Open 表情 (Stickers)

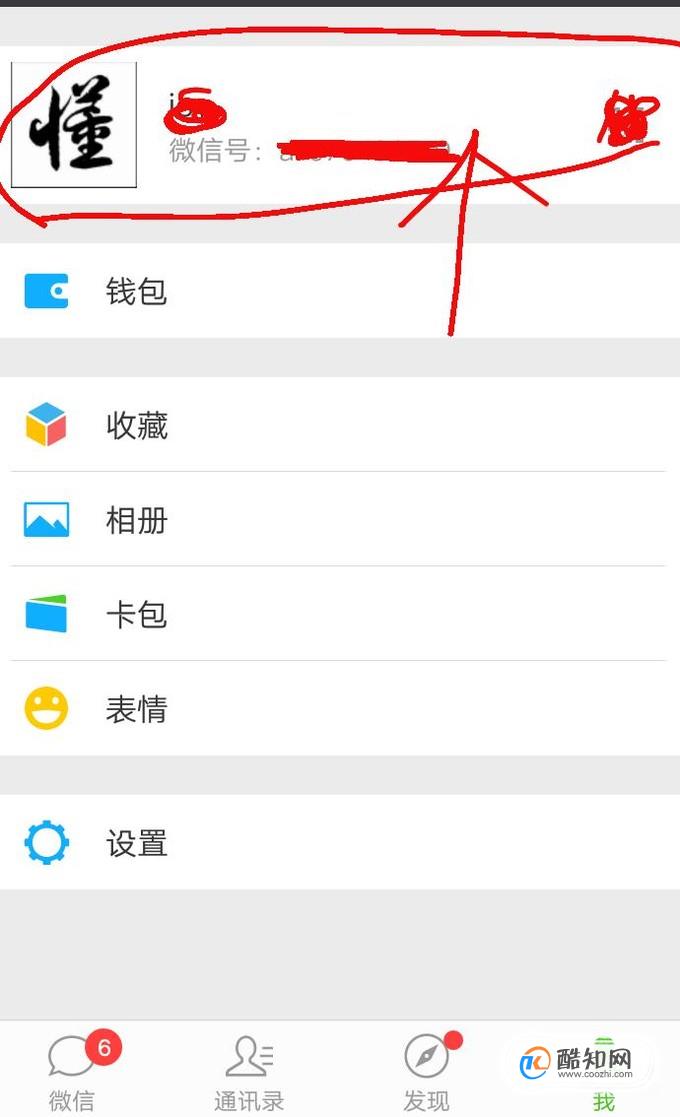click(340, 709)
